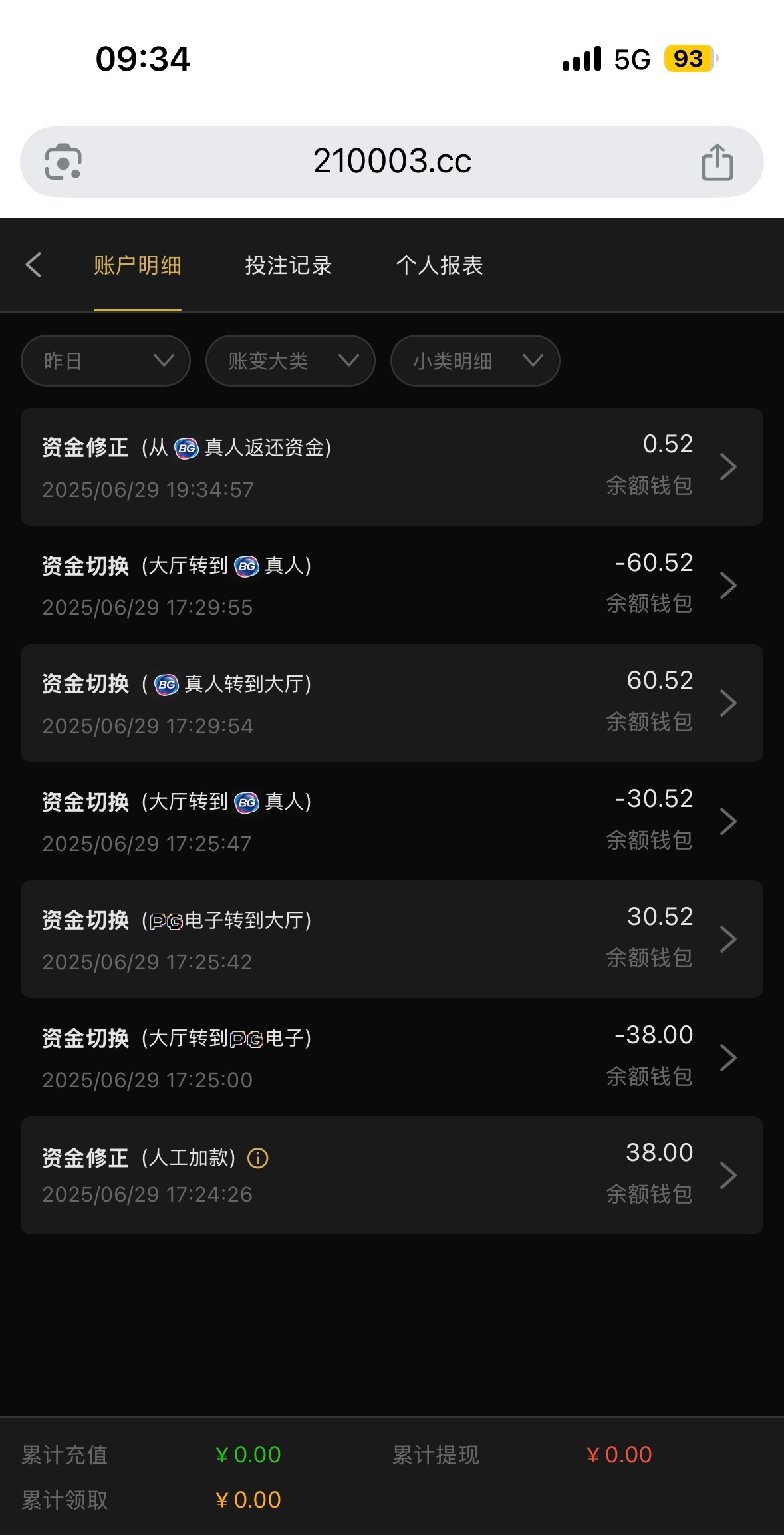
Task: Tap the info icon beside 人工加款
Action: (x=258, y=1158)
